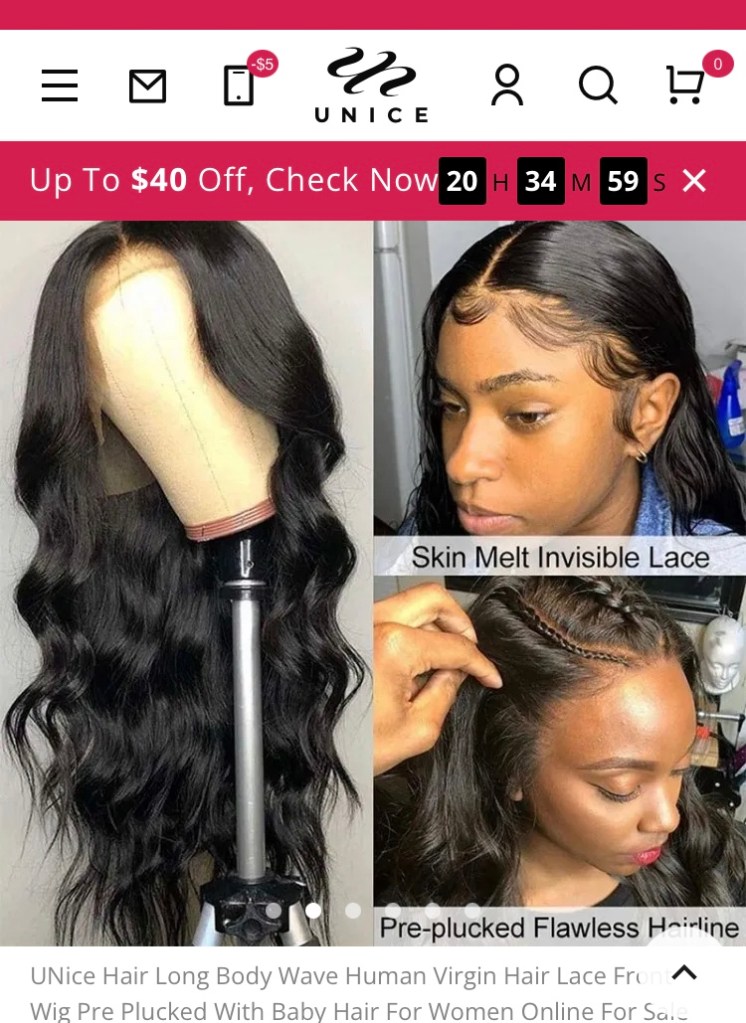
Task: Open the search magnifier
Action: 597,86
